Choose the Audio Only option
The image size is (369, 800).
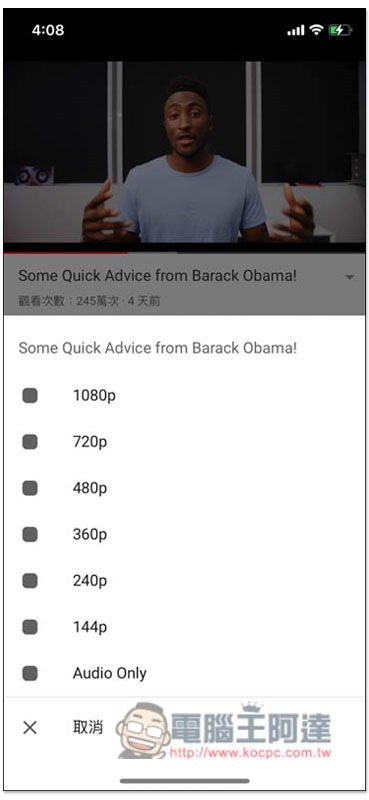184,673
